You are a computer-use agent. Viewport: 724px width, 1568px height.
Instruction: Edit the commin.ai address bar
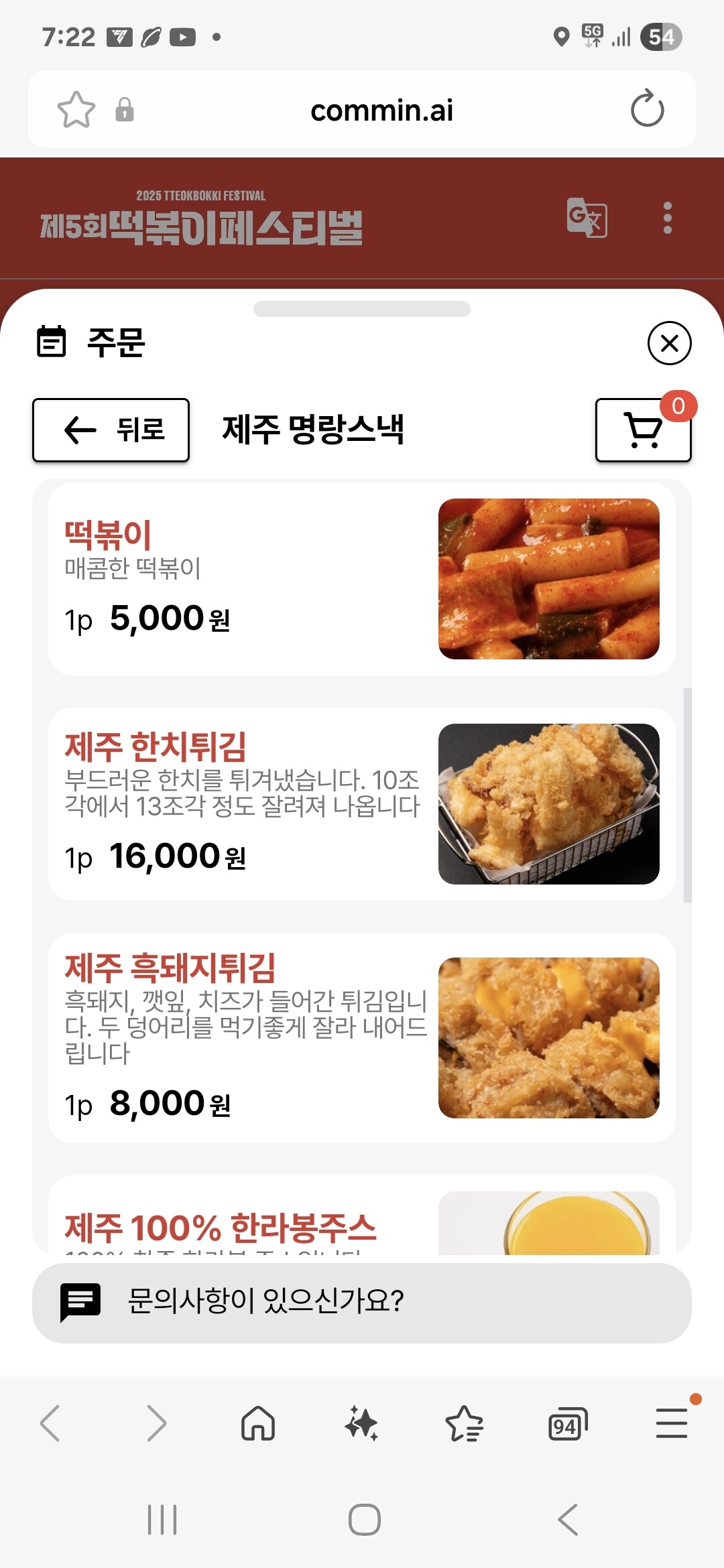381,111
